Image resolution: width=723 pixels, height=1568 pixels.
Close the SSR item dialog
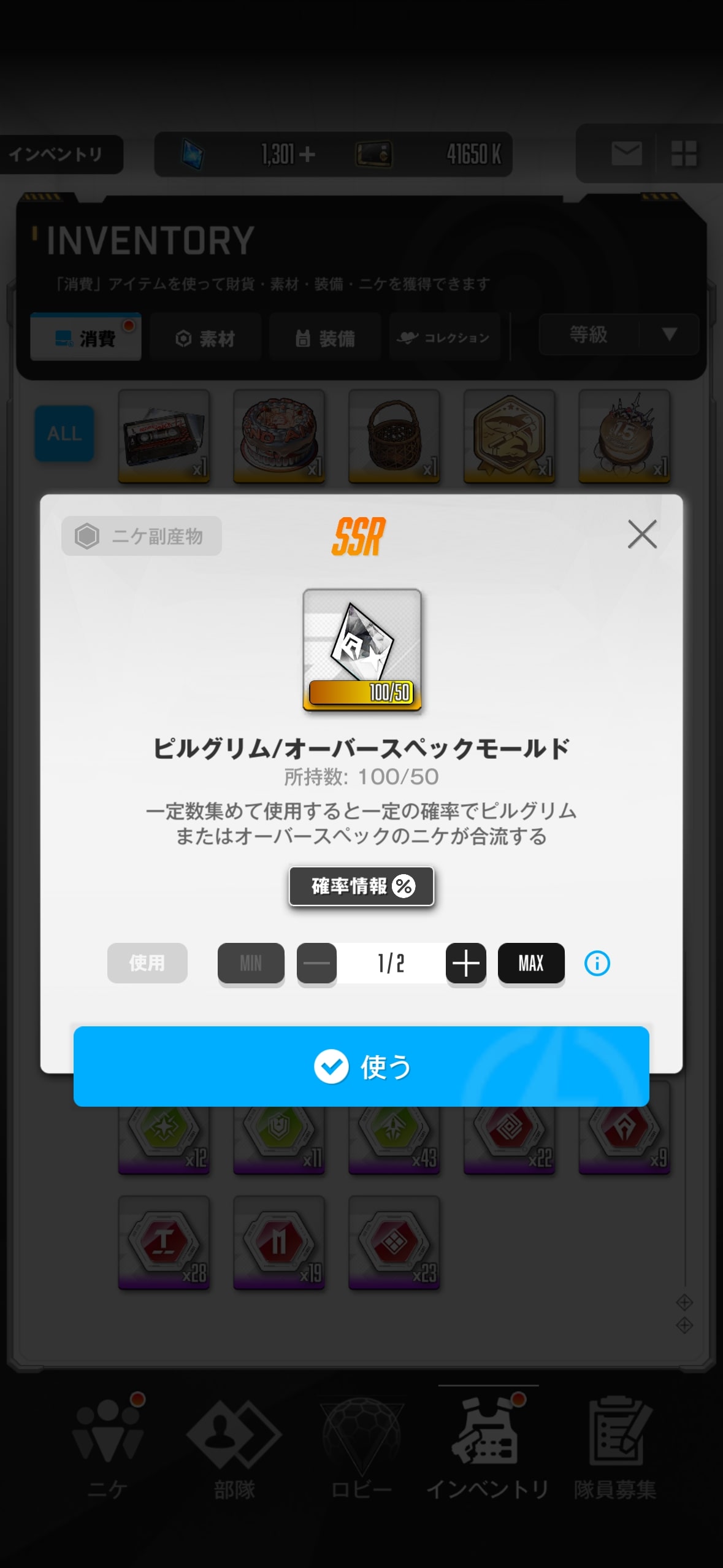[642, 534]
